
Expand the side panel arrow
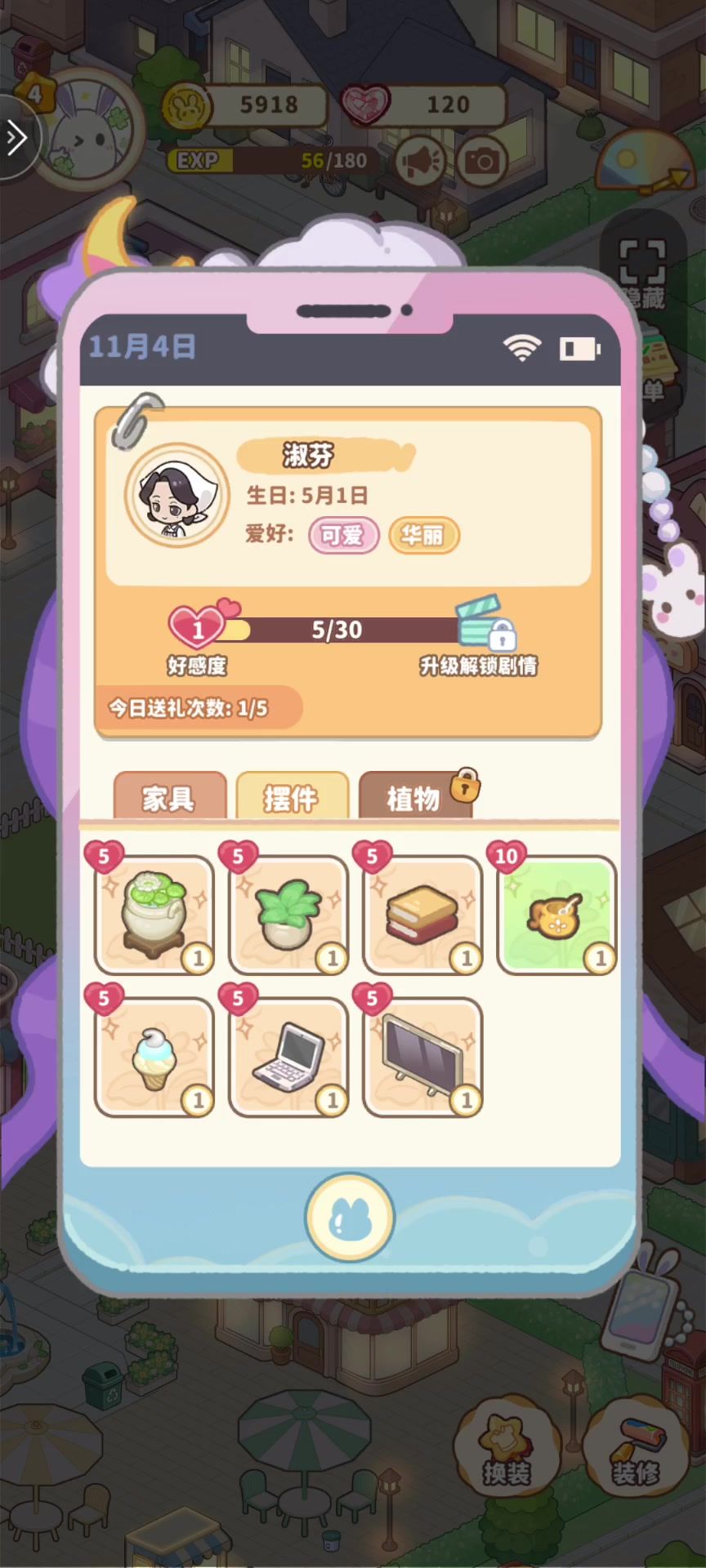[16, 137]
